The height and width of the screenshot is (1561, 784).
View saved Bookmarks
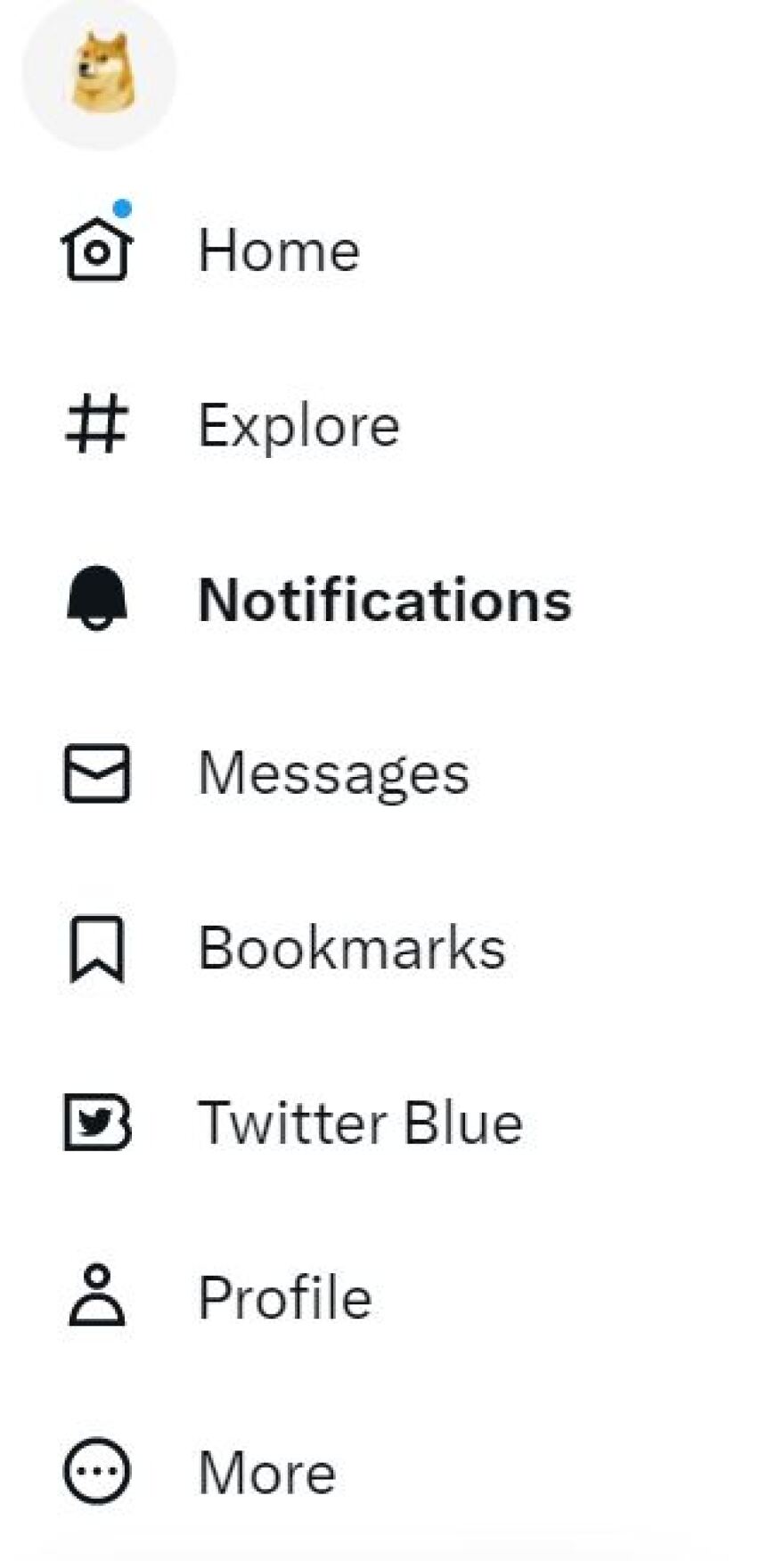(x=285, y=948)
